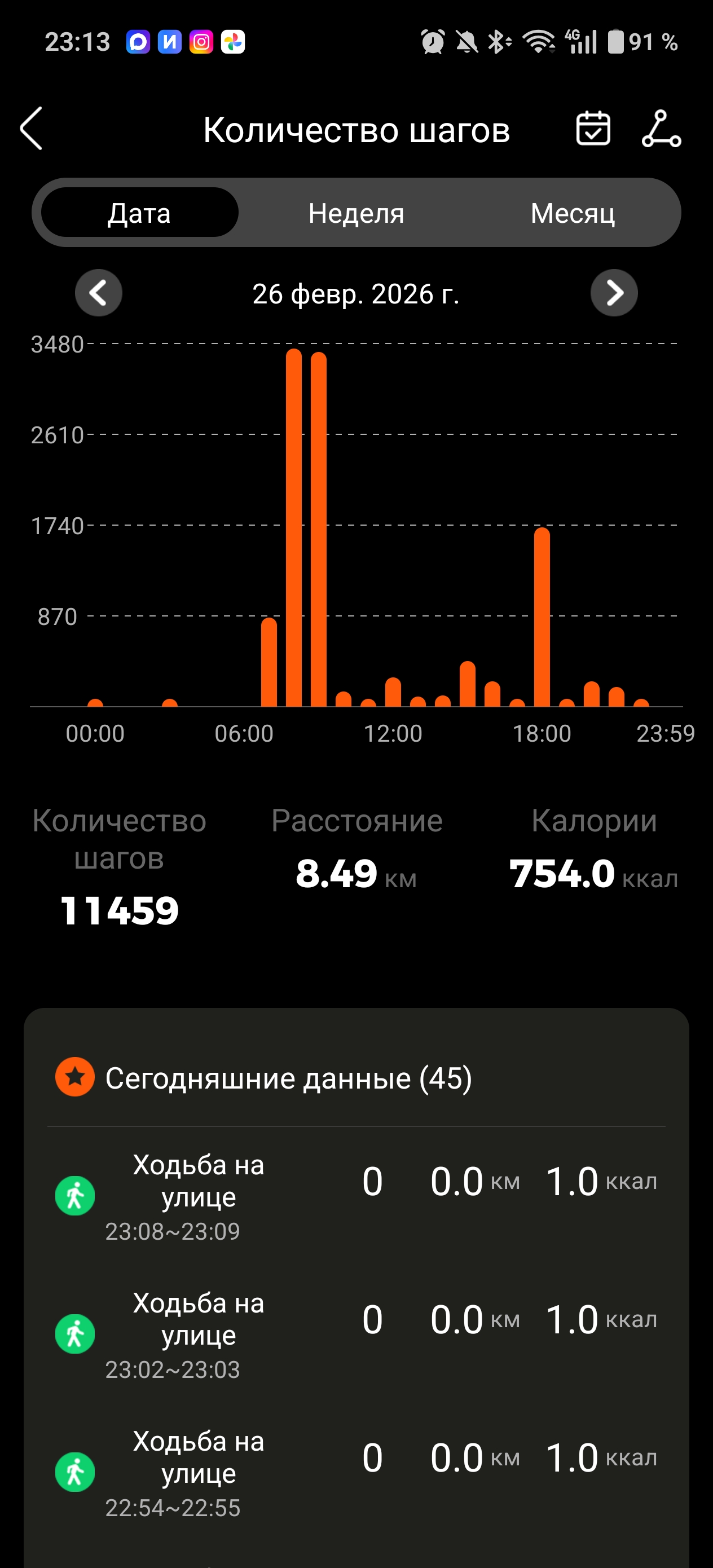
Task: Go to the next day
Action: tap(614, 293)
